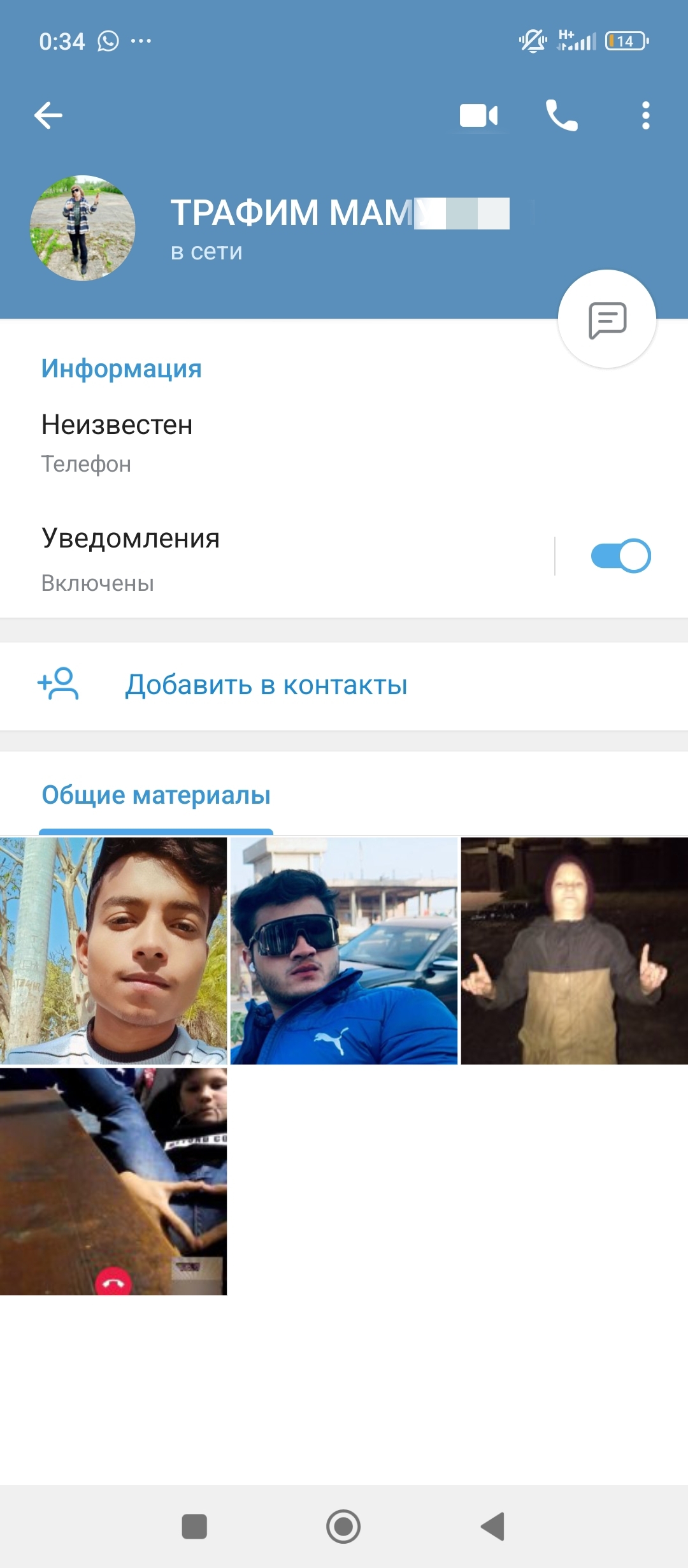Tap the Неизвестен phone row

click(x=344, y=443)
